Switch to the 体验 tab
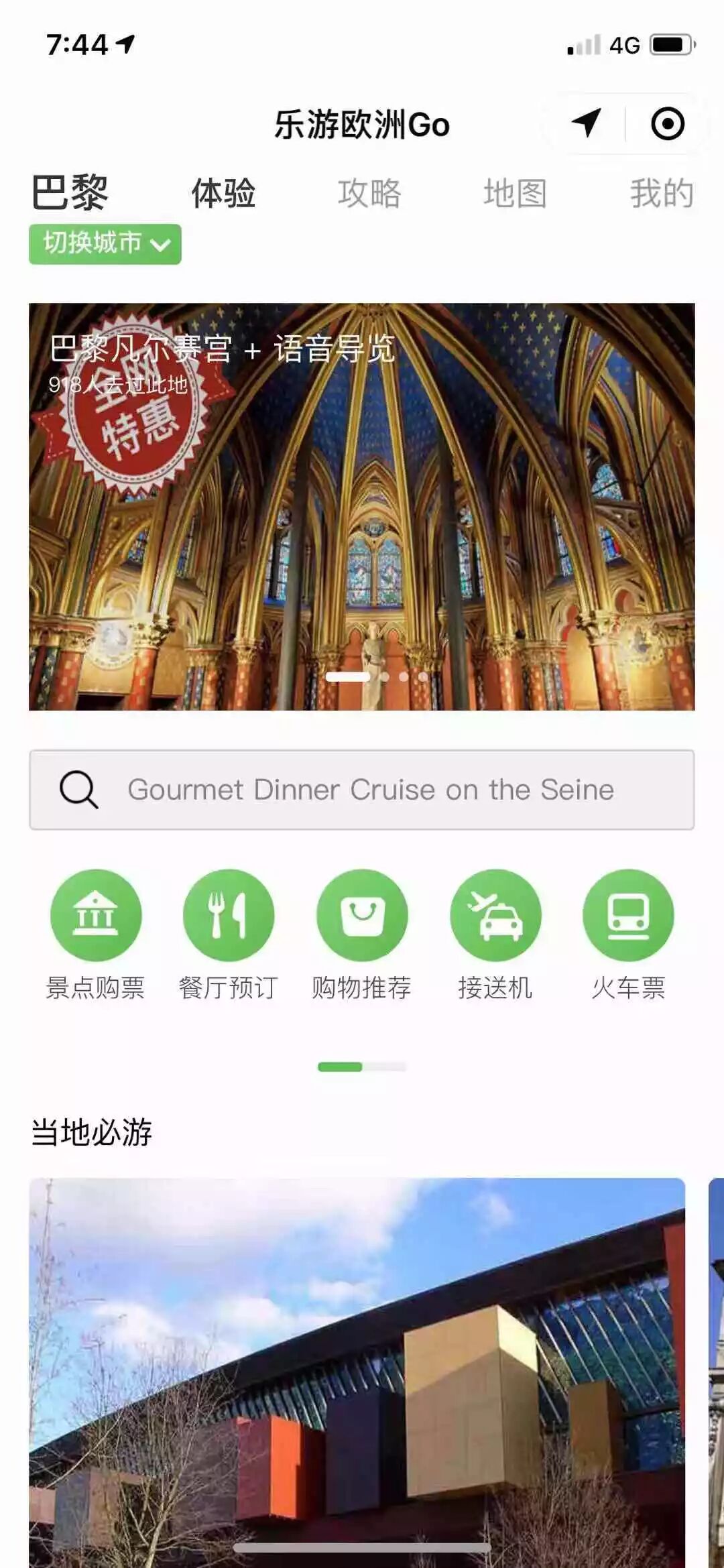The image size is (724, 1568). click(223, 194)
